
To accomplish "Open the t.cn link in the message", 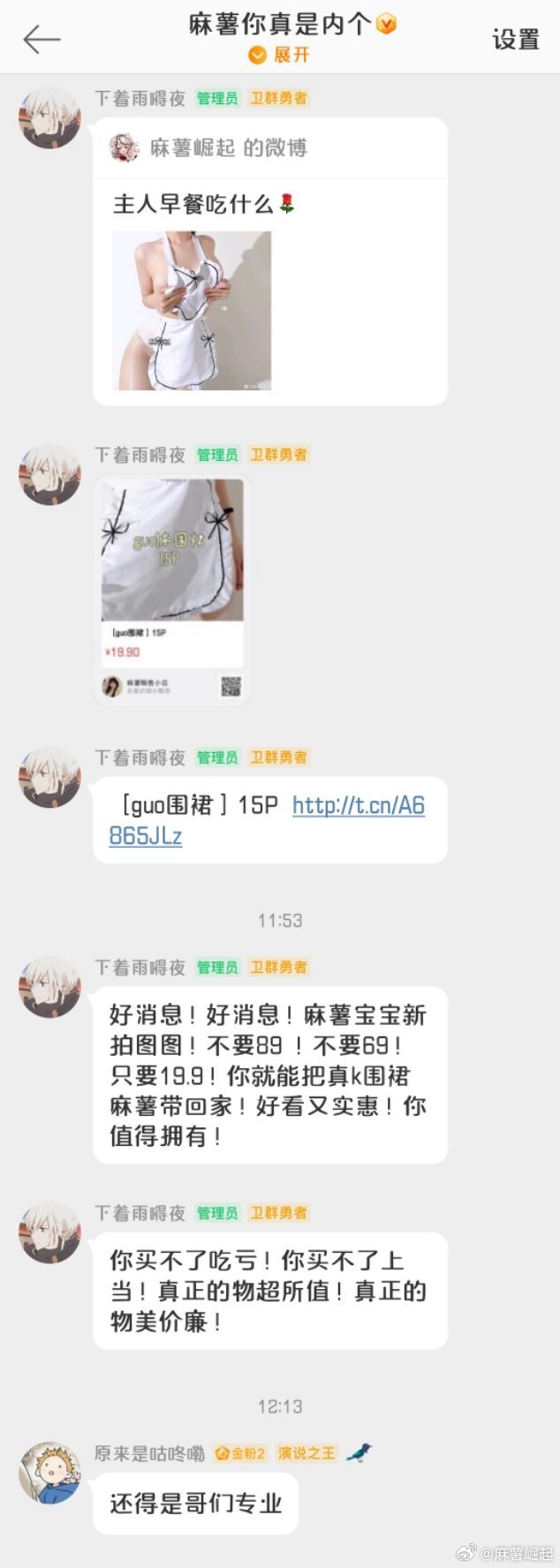I will point(358,805).
